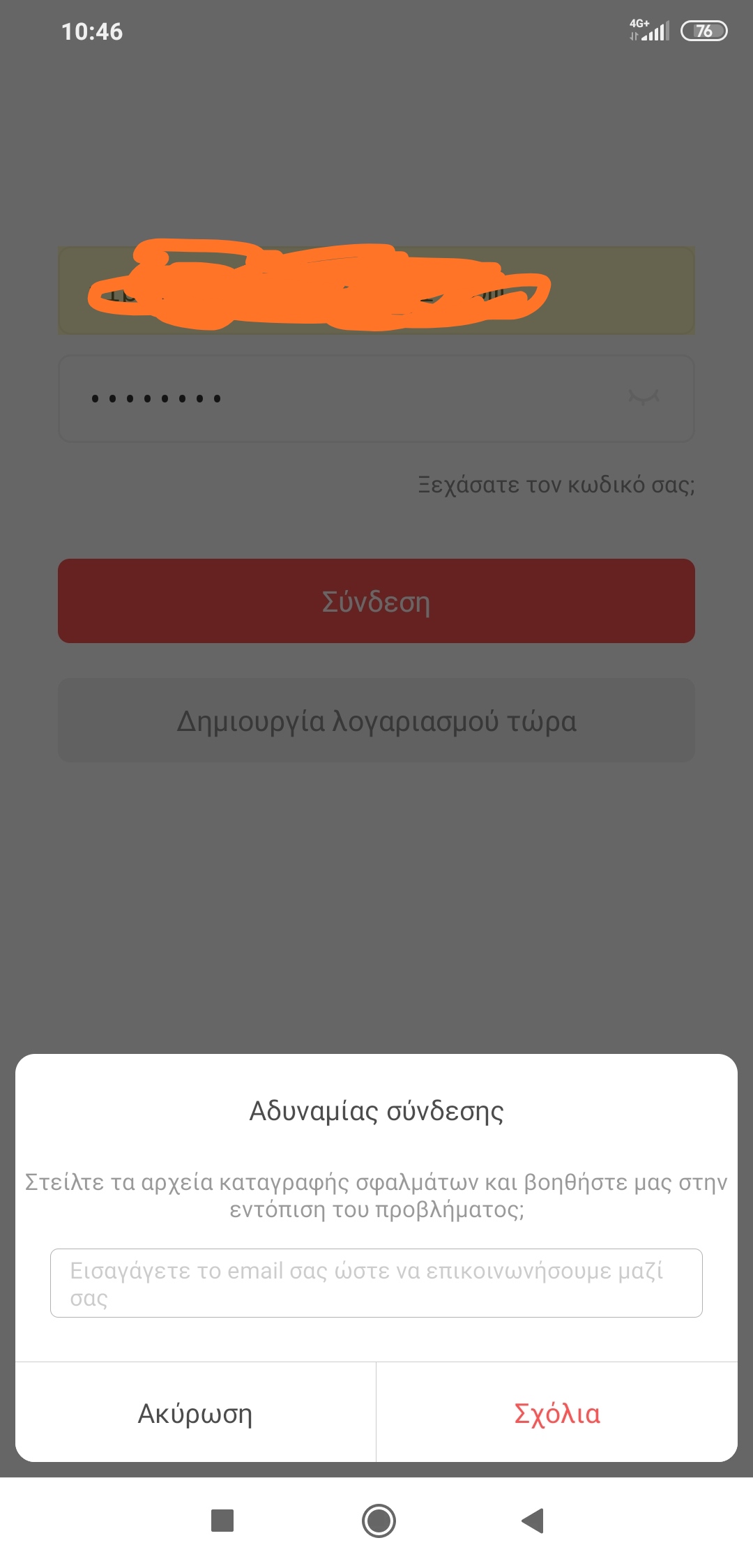The width and height of the screenshot is (753, 1568).
Task: Toggle password visibility eye icon
Action: (x=643, y=398)
